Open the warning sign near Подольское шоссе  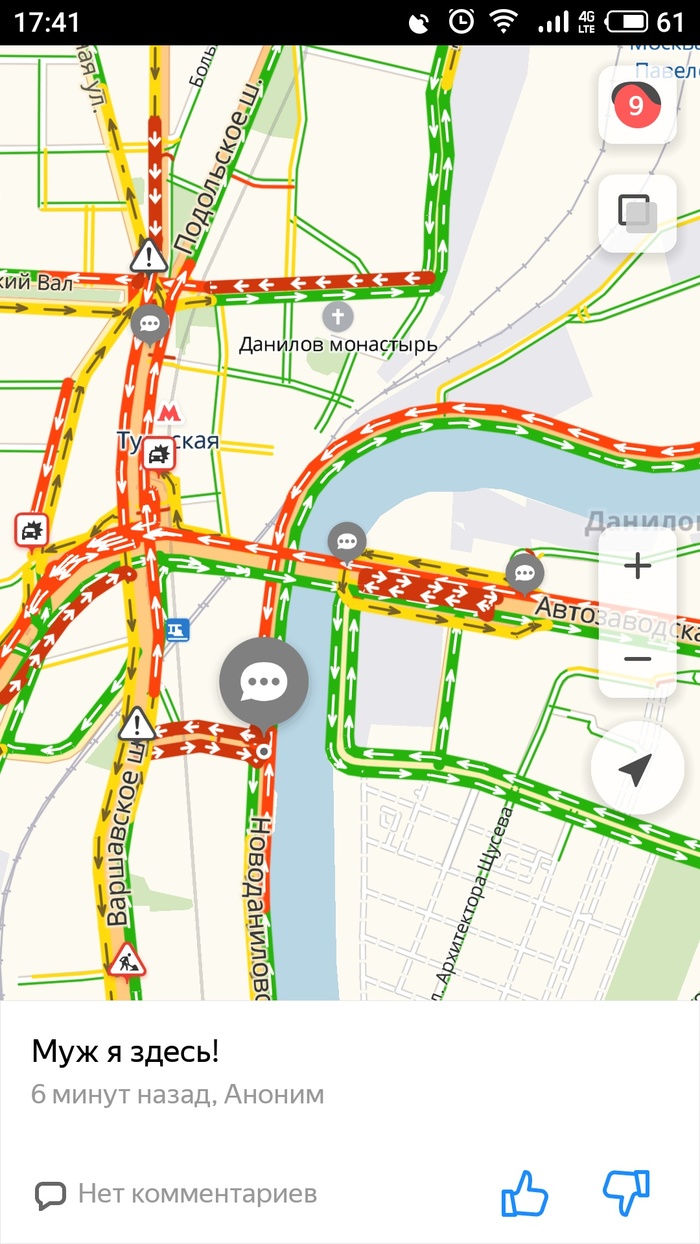point(148,255)
